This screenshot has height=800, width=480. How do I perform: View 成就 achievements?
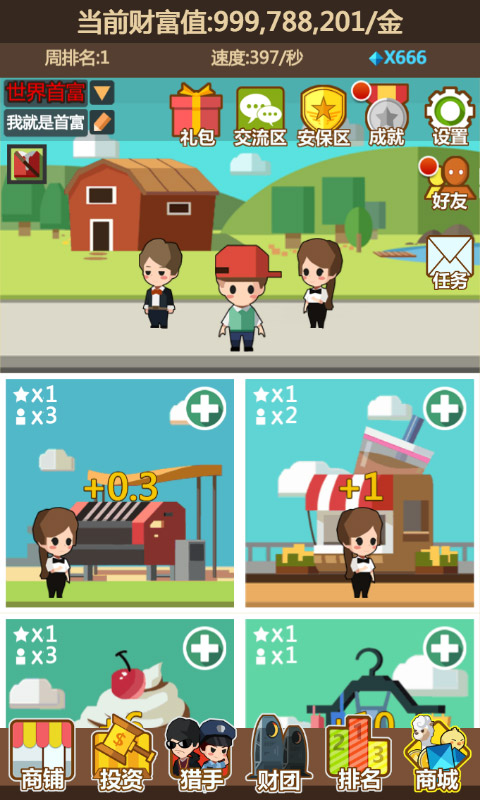click(386, 115)
